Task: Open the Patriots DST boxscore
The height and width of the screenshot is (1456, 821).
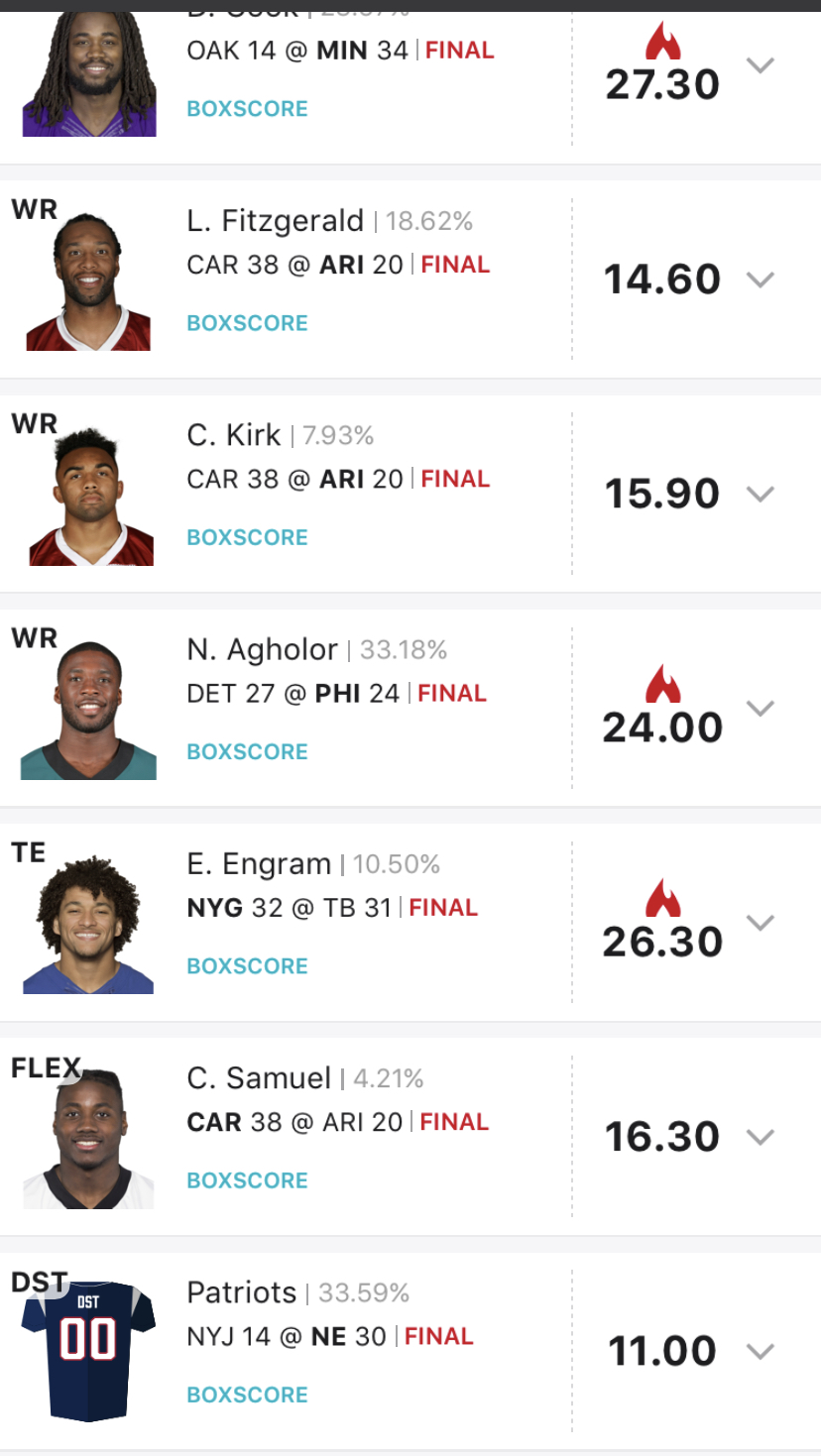Action: click(247, 1395)
